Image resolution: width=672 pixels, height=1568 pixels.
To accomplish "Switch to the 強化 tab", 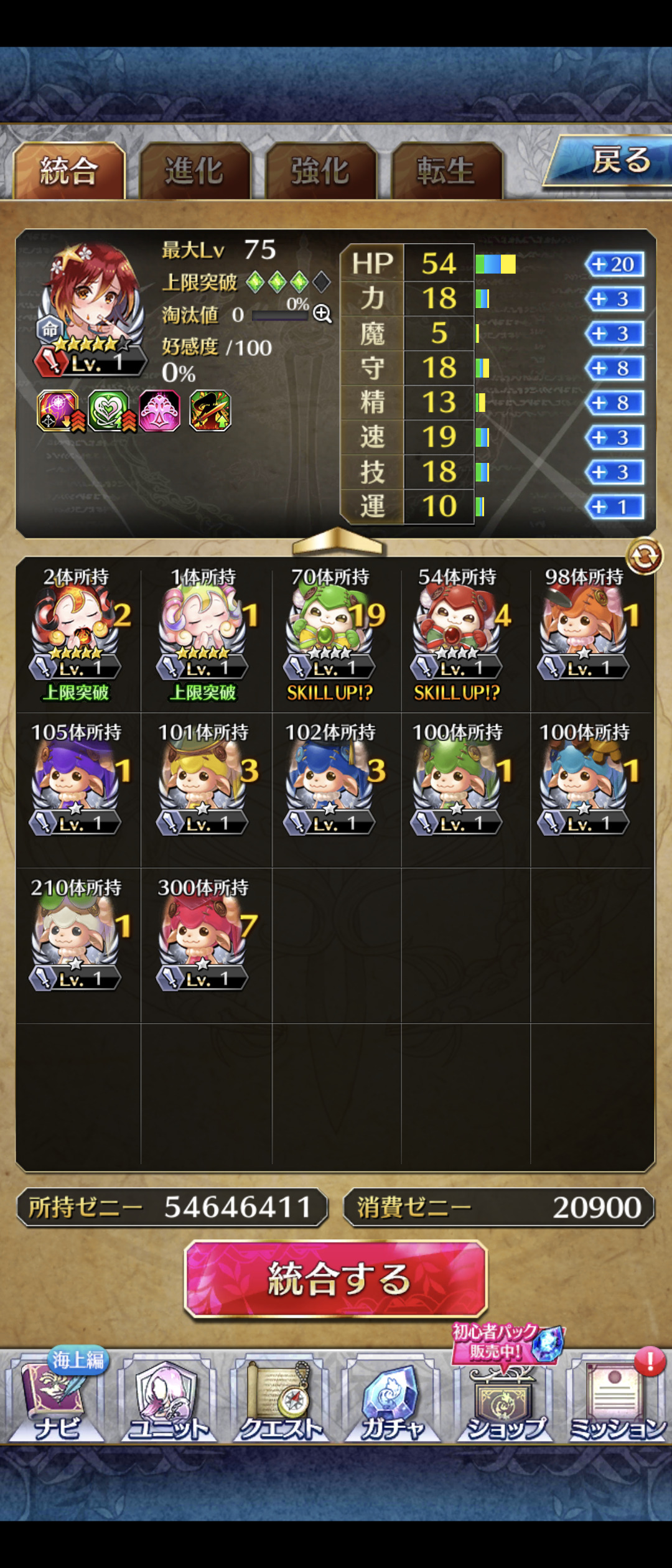I will coord(320,170).
